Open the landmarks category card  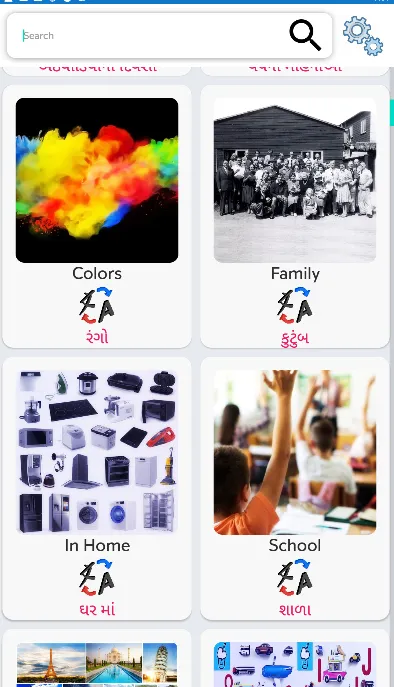pyautogui.click(x=97, y=658)
